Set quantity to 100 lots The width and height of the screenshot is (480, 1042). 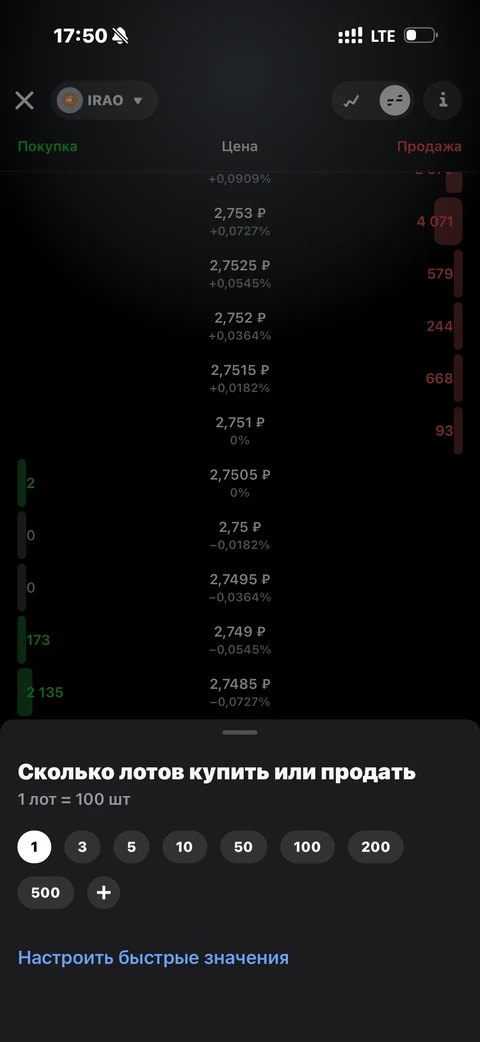(307, 847)
